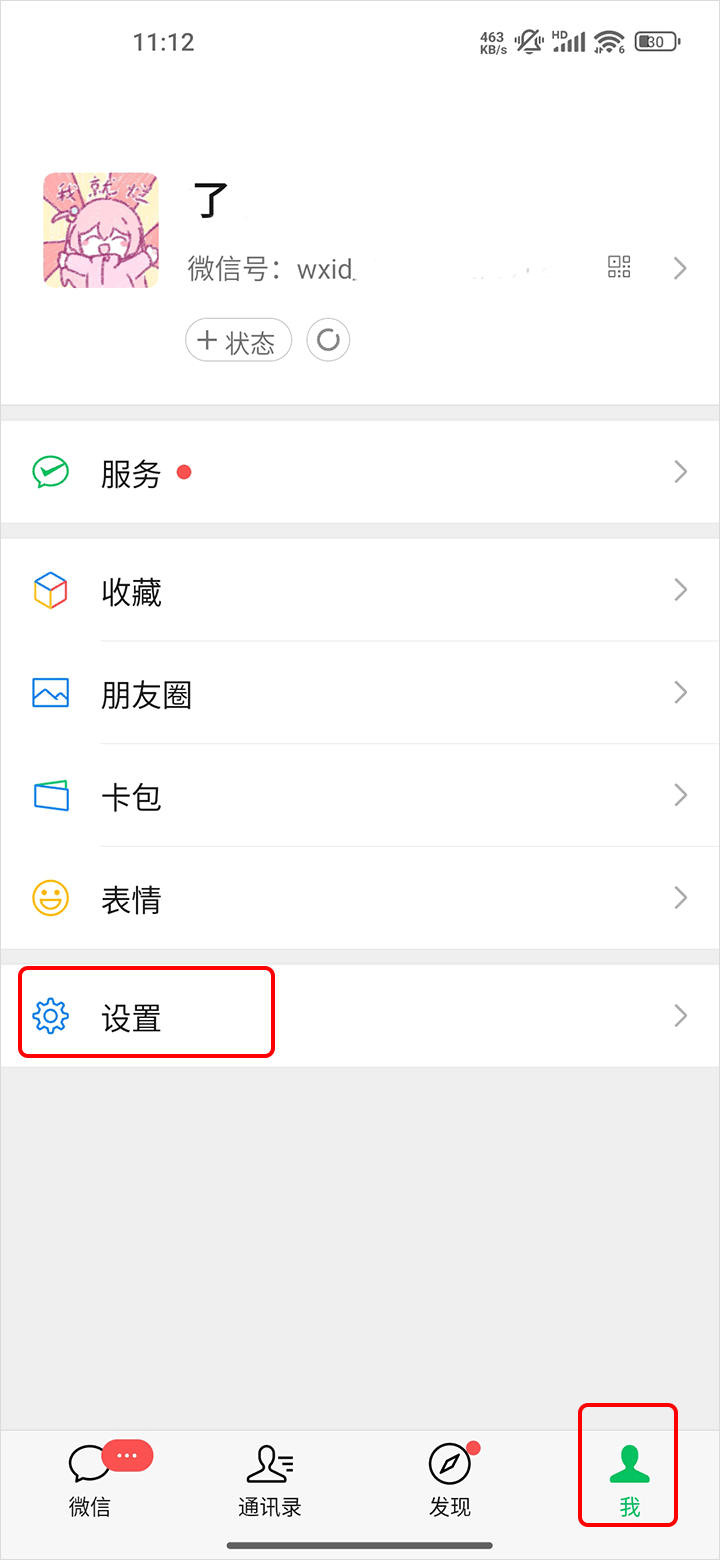Open the 服务 row
Viewport: 720px width, 1560px height.
(x=360, y=473)
